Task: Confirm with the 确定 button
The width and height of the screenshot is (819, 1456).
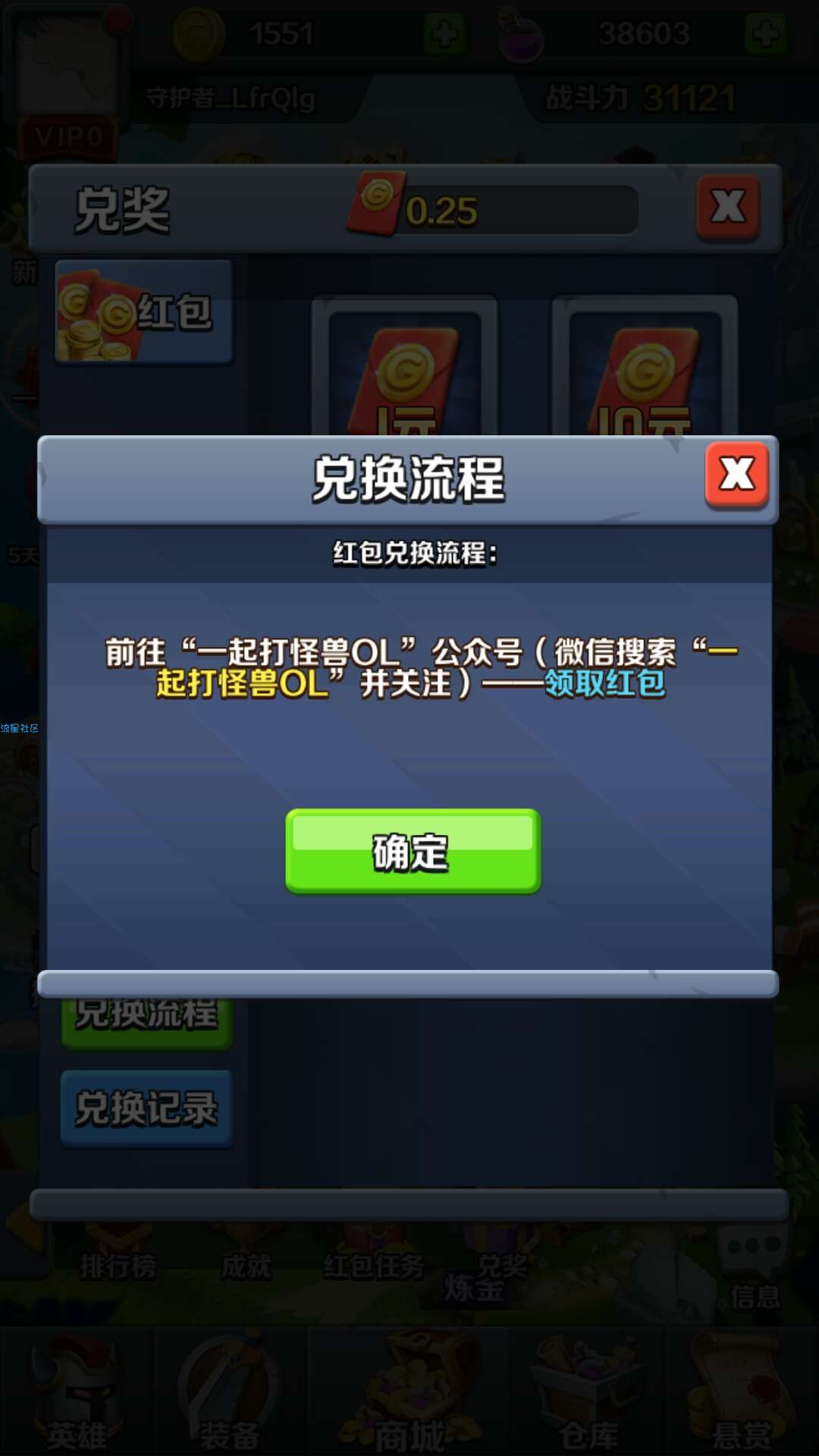Action: [413, 851]
